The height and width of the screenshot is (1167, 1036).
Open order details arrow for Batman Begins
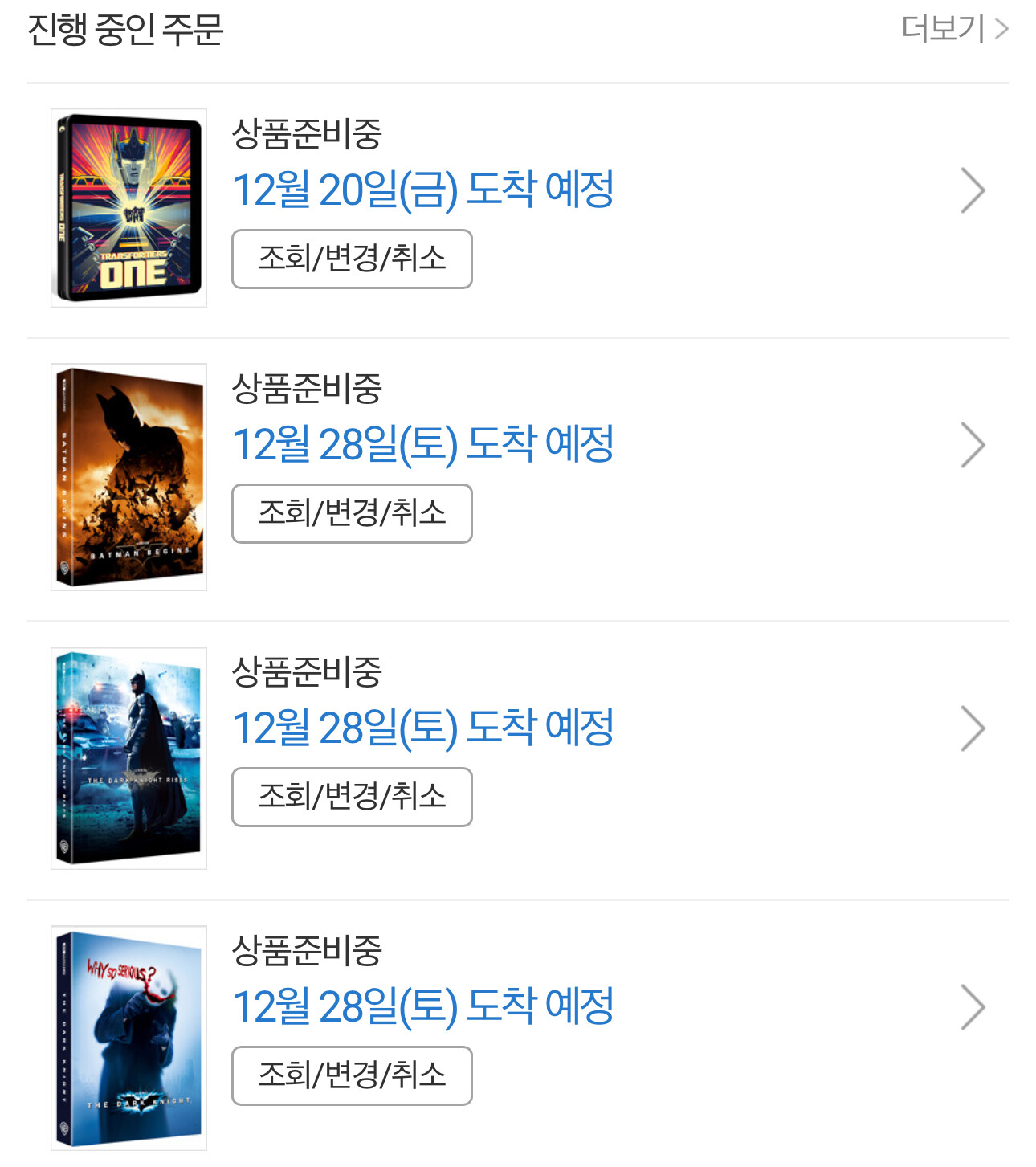pos(973,446)
